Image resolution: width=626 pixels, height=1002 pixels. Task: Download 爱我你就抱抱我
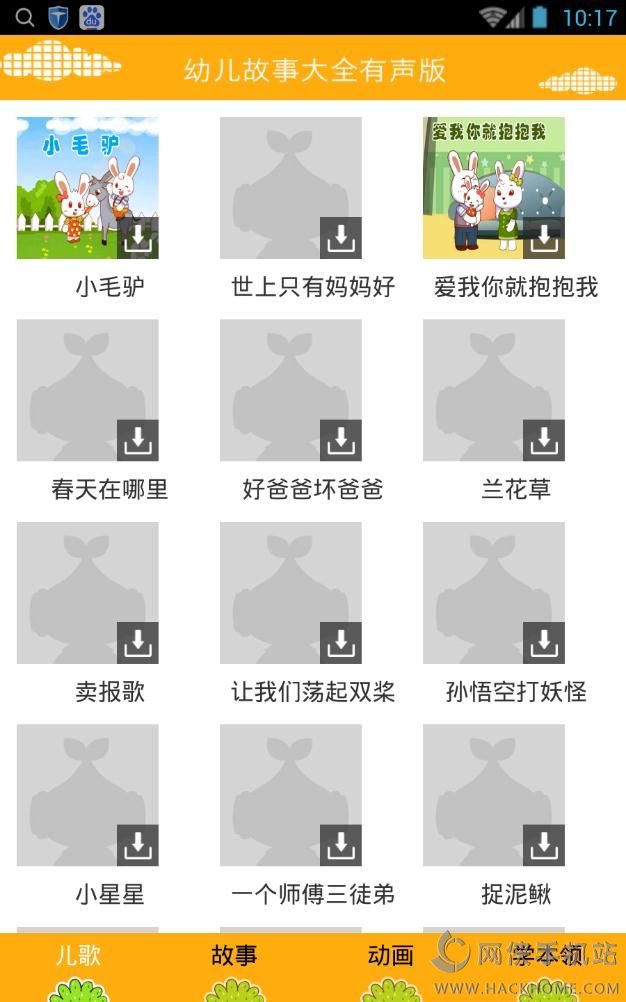tap(543, 238)
